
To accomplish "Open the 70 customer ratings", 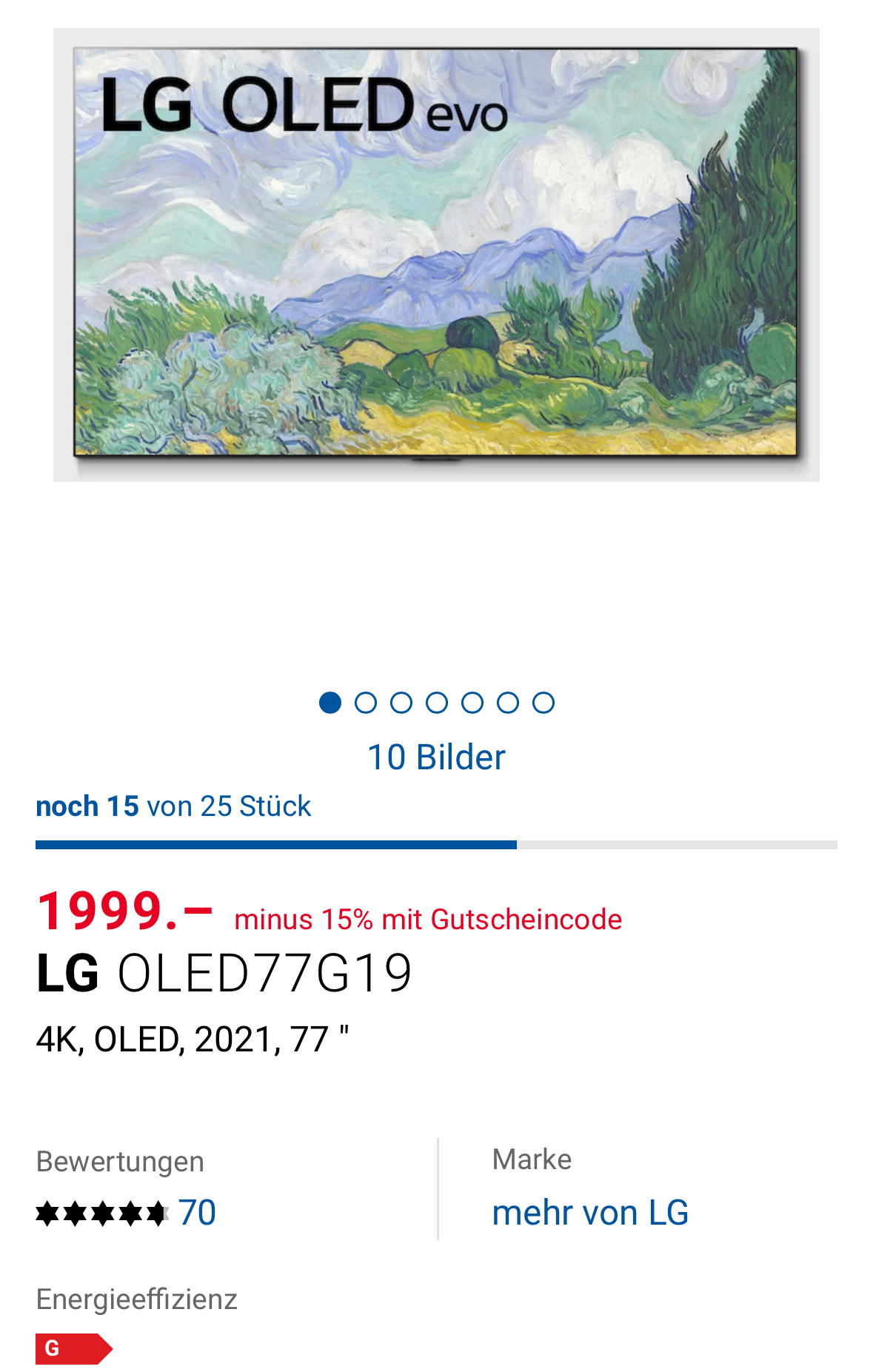I will (x=196, y=1213).
